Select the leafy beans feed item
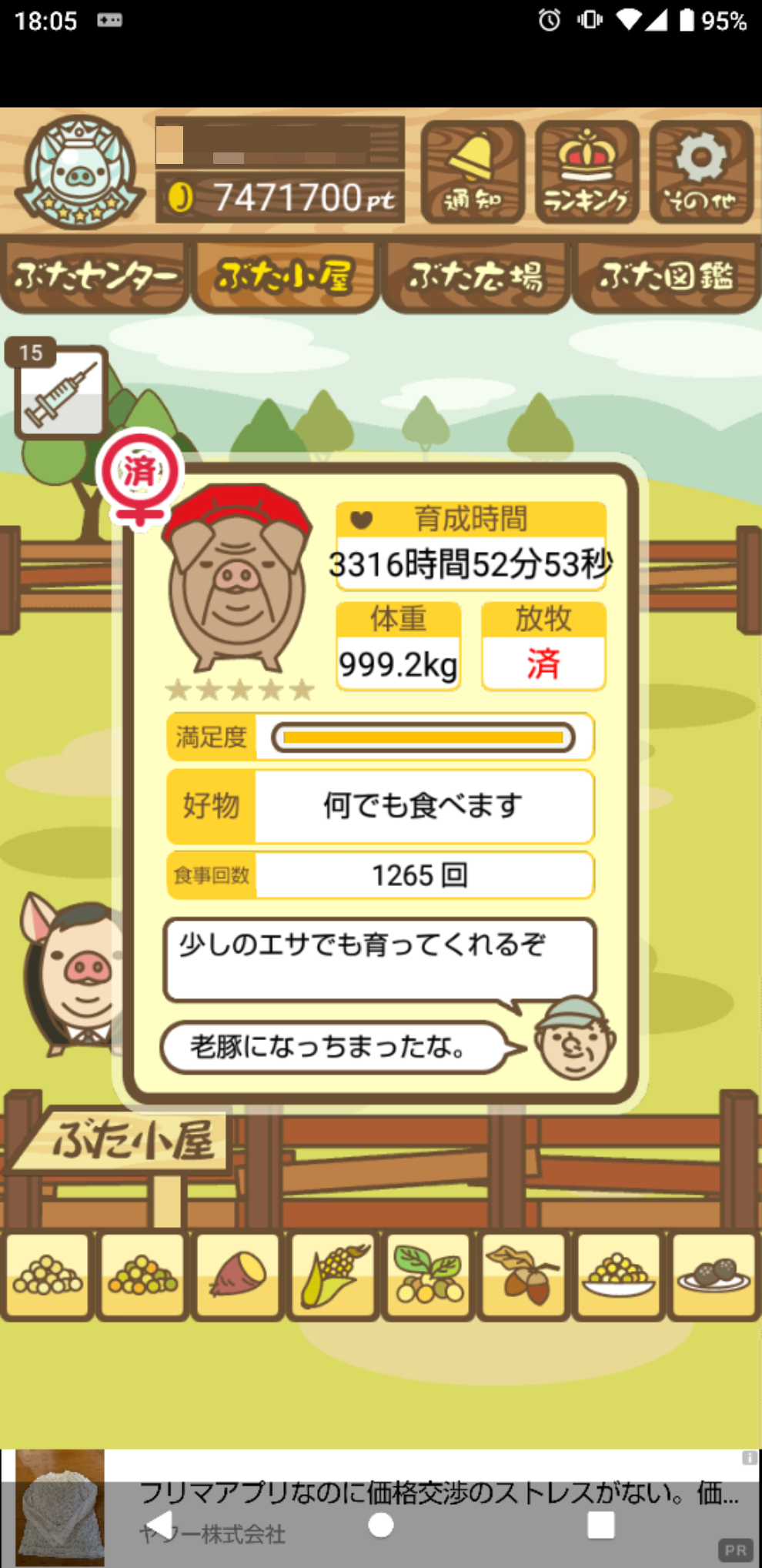 point(428,1276)
